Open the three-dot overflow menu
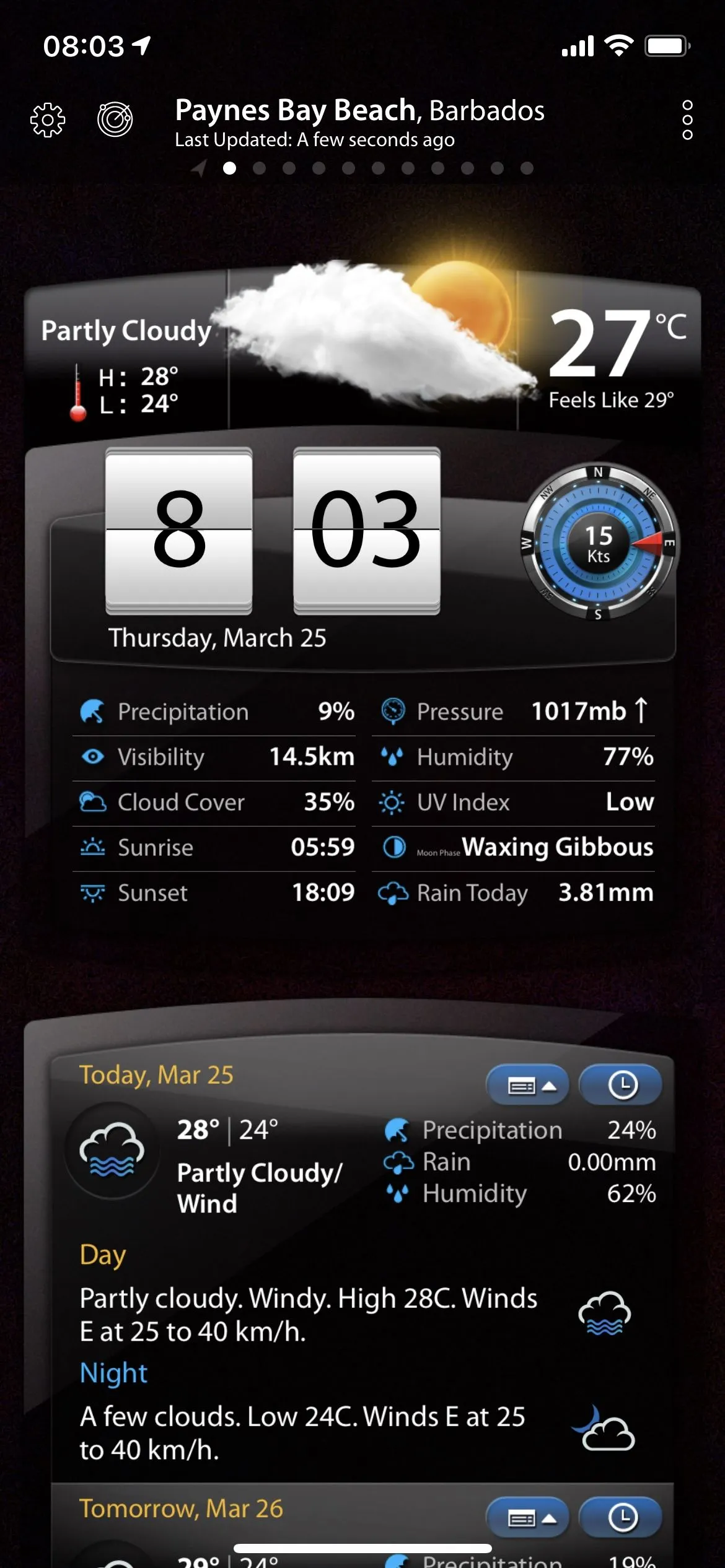Image resolution: width=725 pixels, height=1568 pixels. point(687,120)
